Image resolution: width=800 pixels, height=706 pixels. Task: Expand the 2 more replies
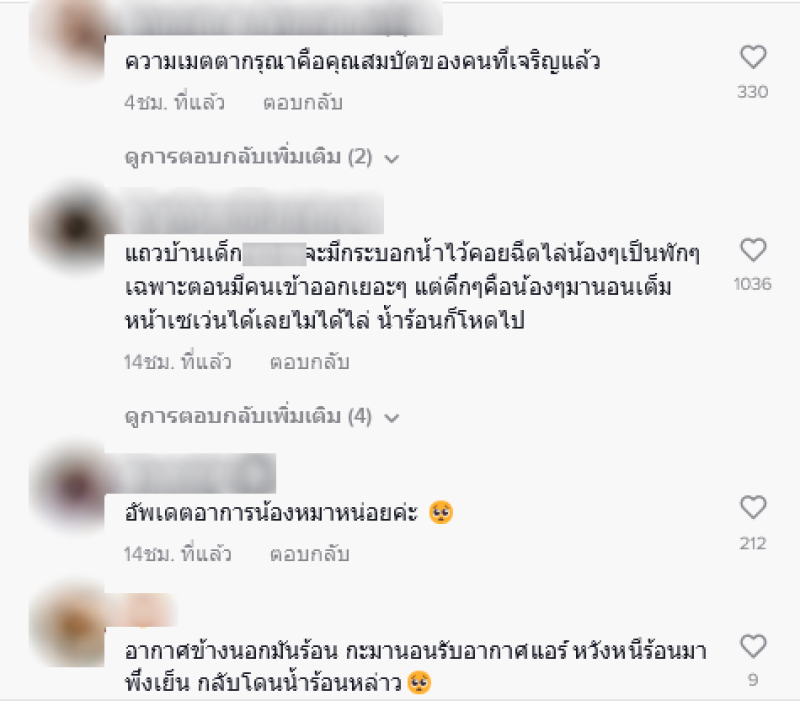(262, 158)
